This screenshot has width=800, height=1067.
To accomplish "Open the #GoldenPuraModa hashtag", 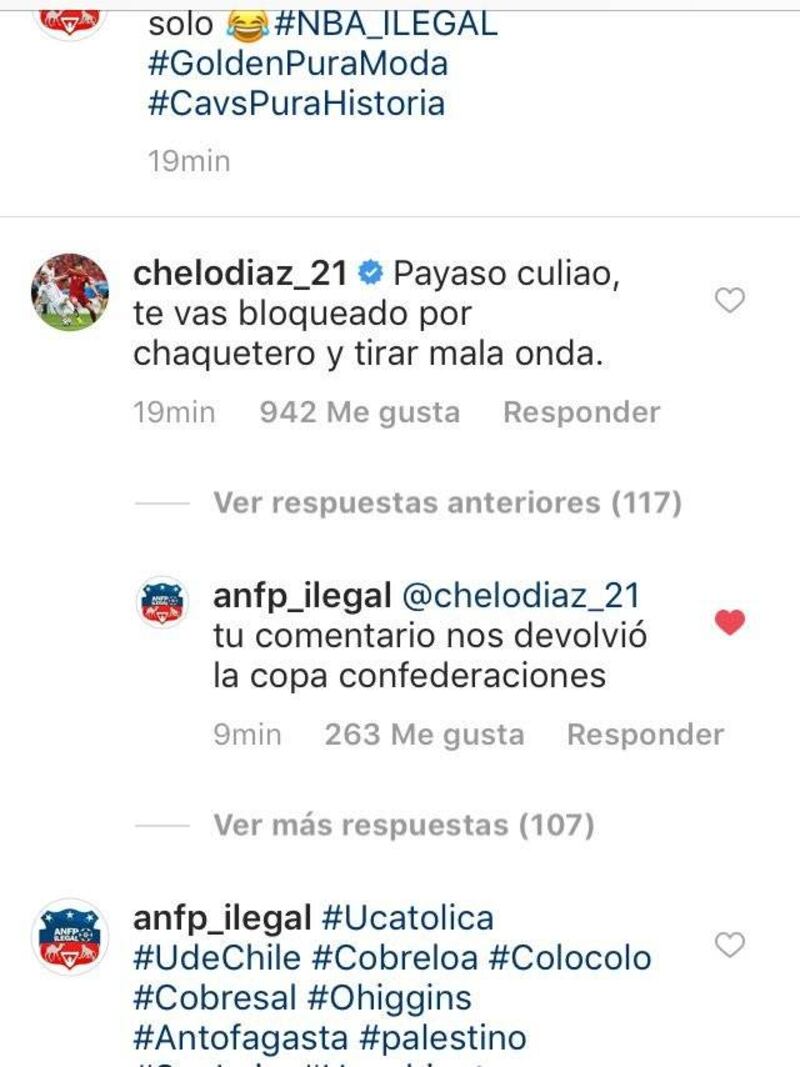I will pos(298,64).
